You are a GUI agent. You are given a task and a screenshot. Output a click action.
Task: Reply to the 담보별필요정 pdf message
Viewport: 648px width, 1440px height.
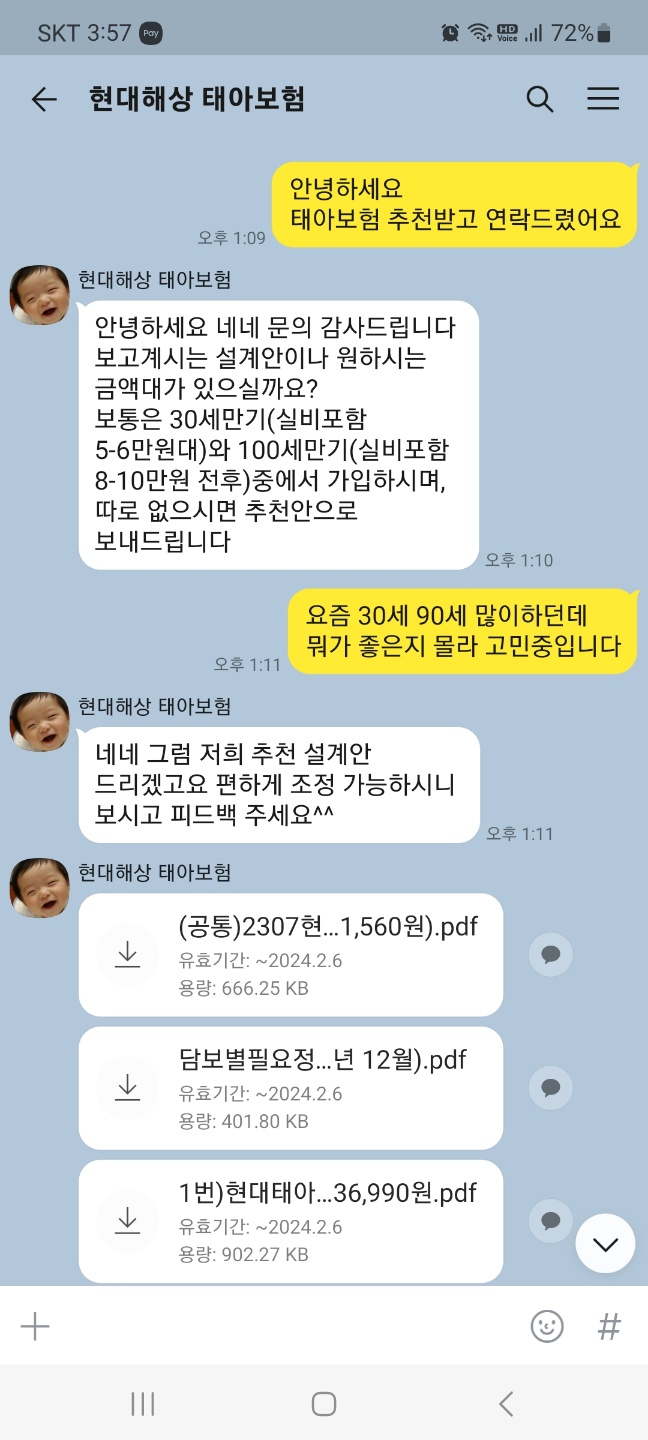tap(550, 1088)
